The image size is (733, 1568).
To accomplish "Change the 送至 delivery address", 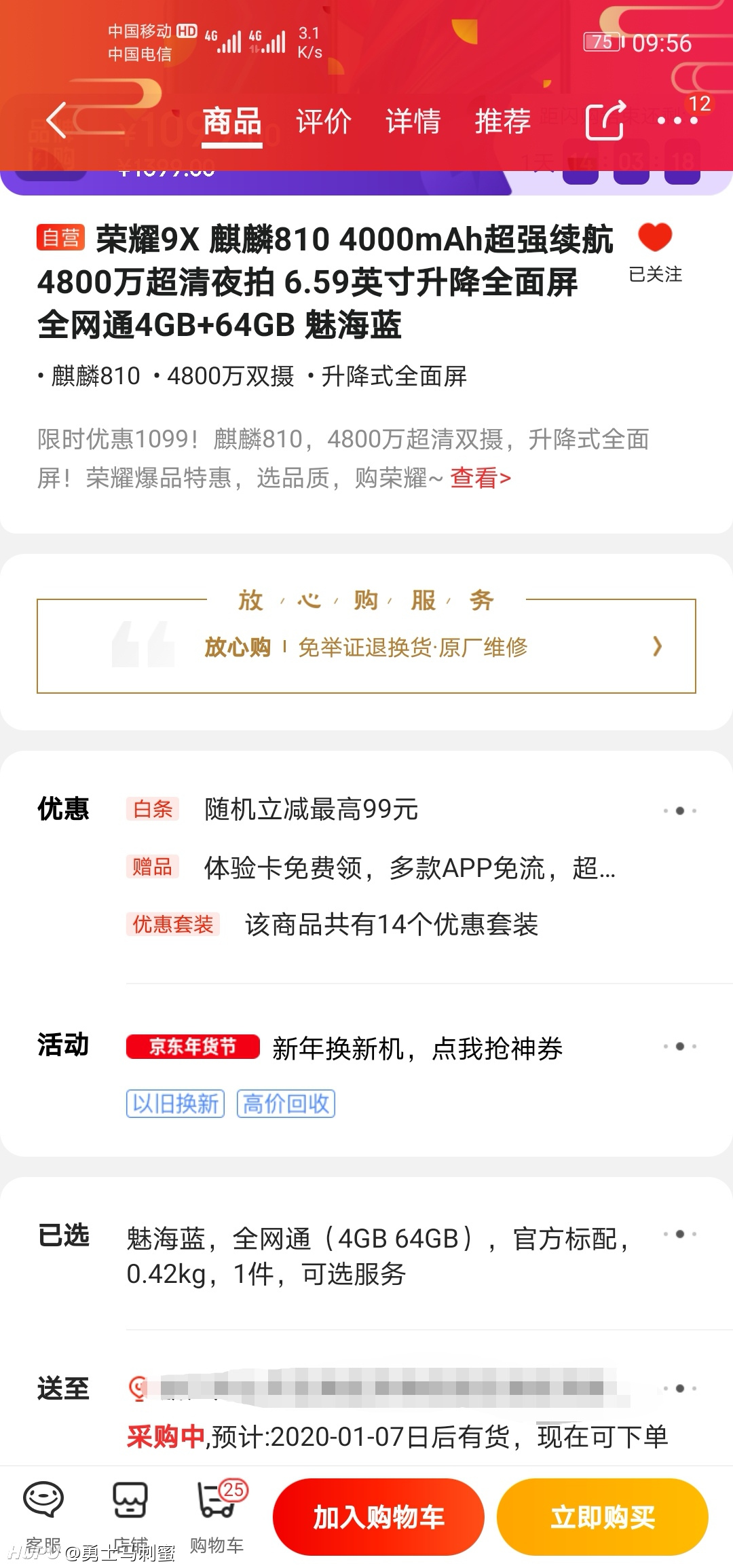I will 366,1389.
